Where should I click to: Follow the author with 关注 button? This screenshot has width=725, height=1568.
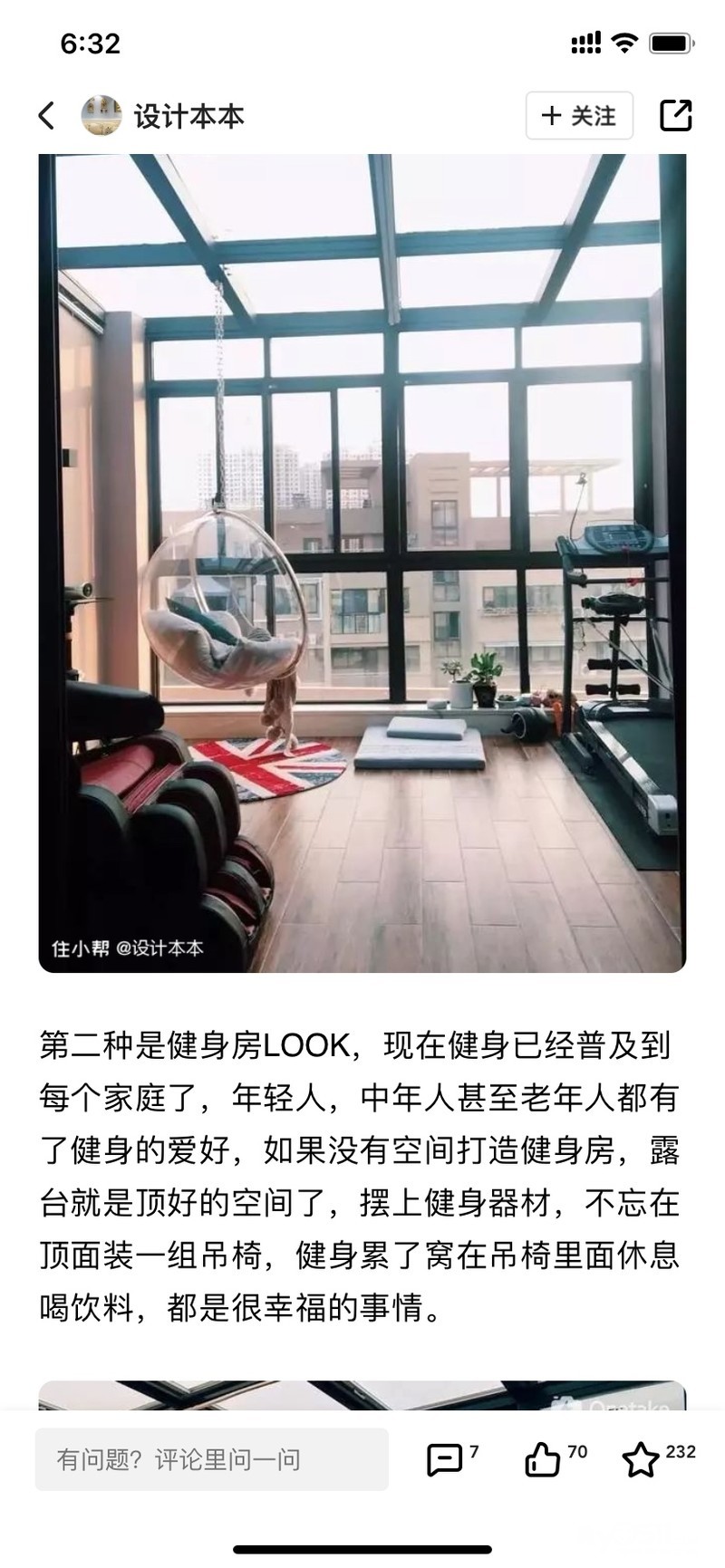coord(579,116)
